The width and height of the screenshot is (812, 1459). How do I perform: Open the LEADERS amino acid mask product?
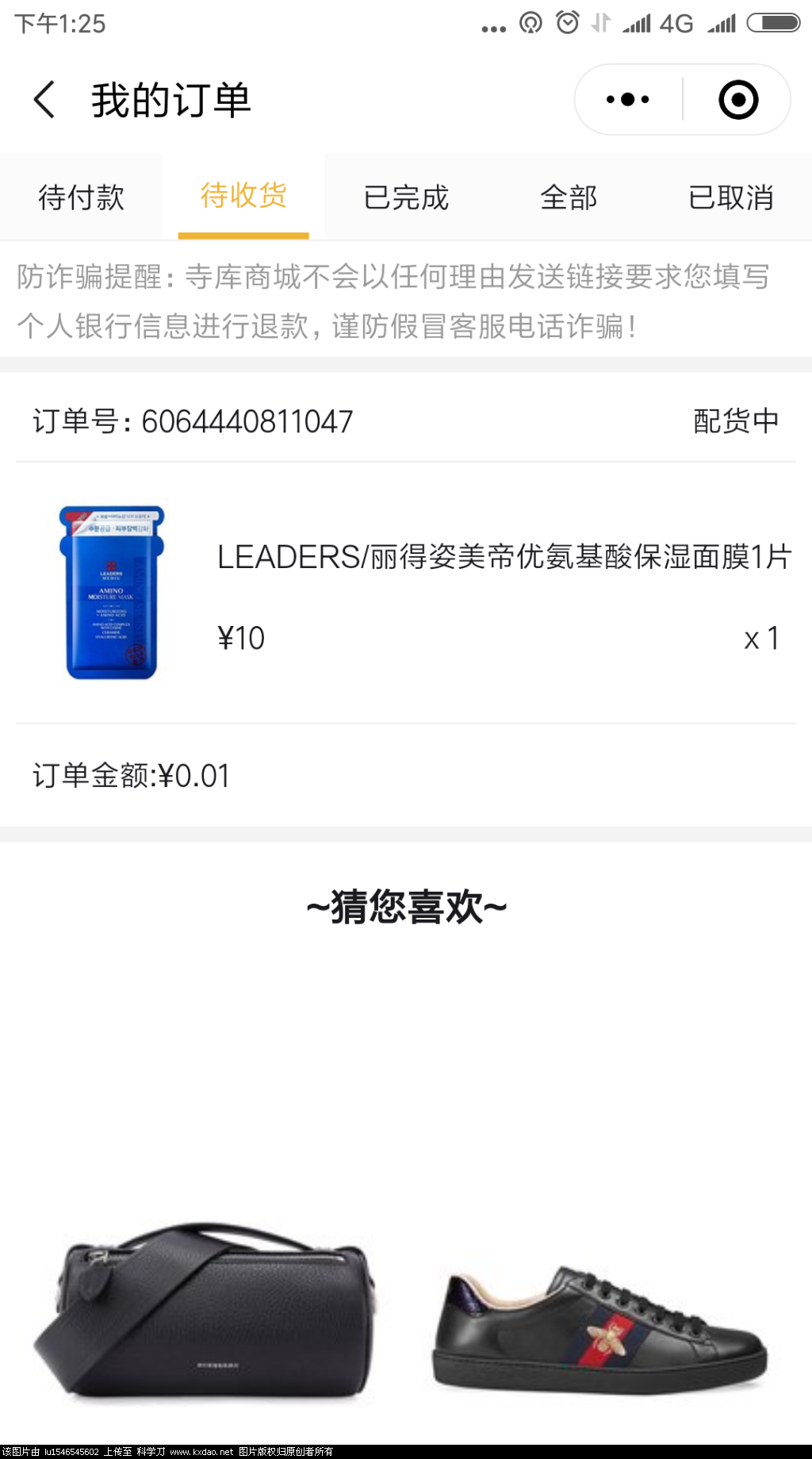click(x=503, y=559)
